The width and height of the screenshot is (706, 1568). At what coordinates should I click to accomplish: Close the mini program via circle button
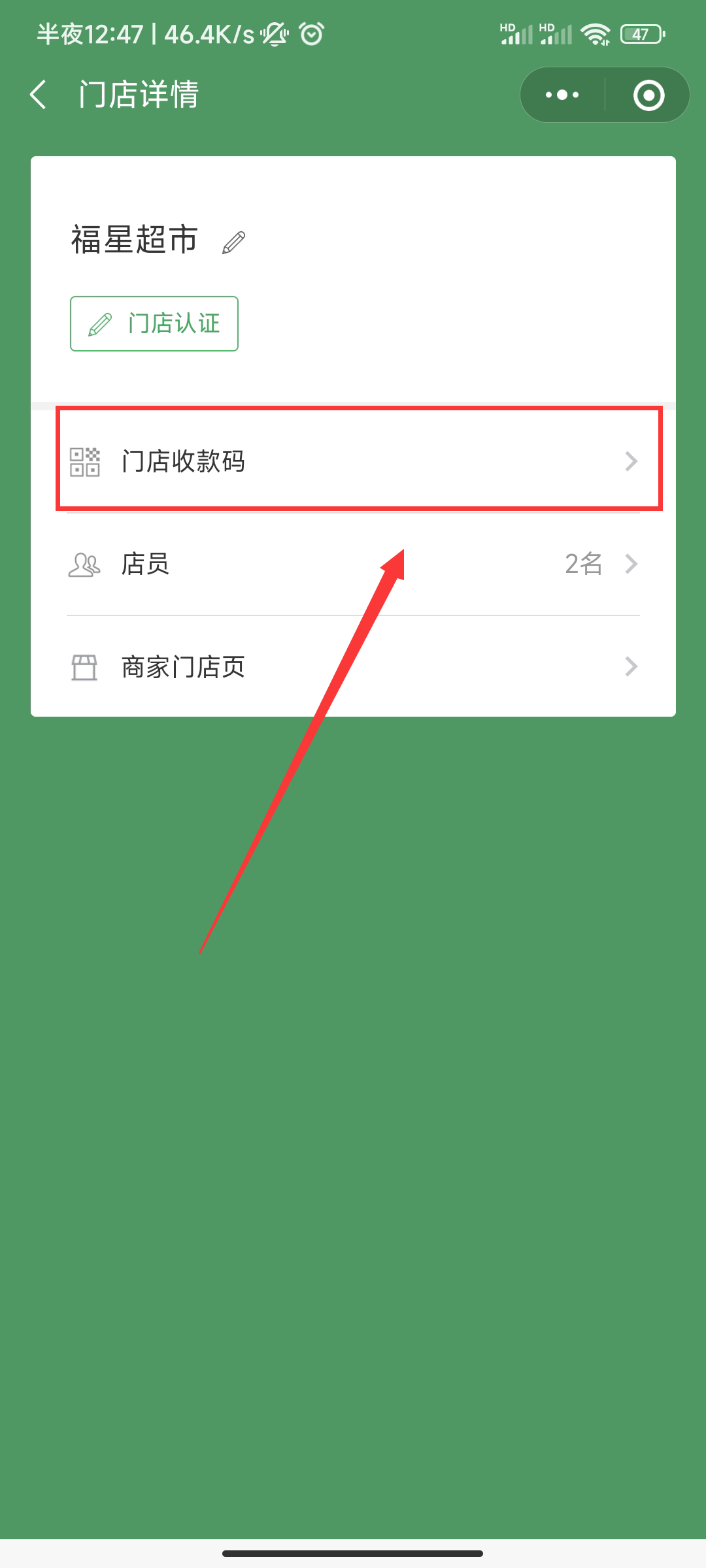click(648, 95)
